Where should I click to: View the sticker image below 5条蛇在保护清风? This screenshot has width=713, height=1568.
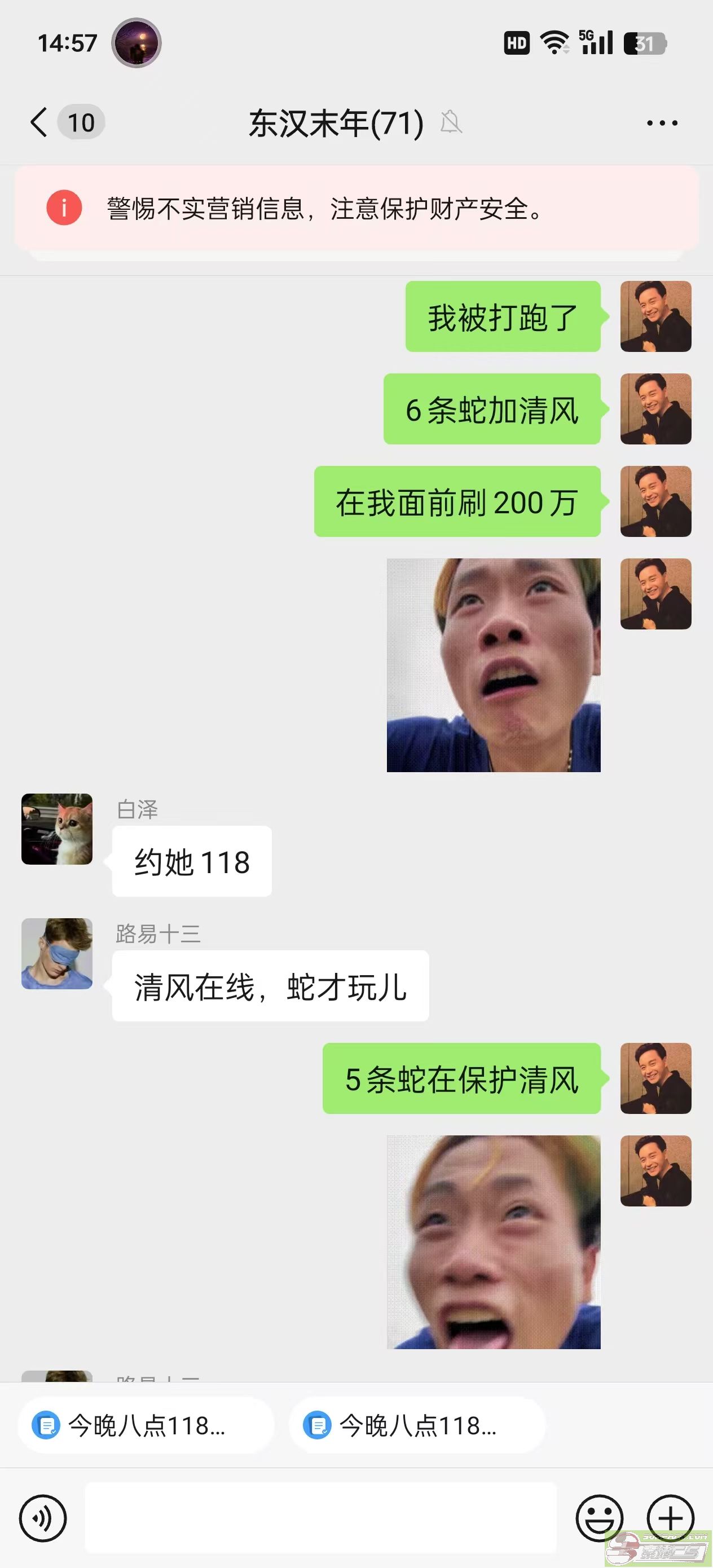pyautogui.click(x=493, y=1242)
